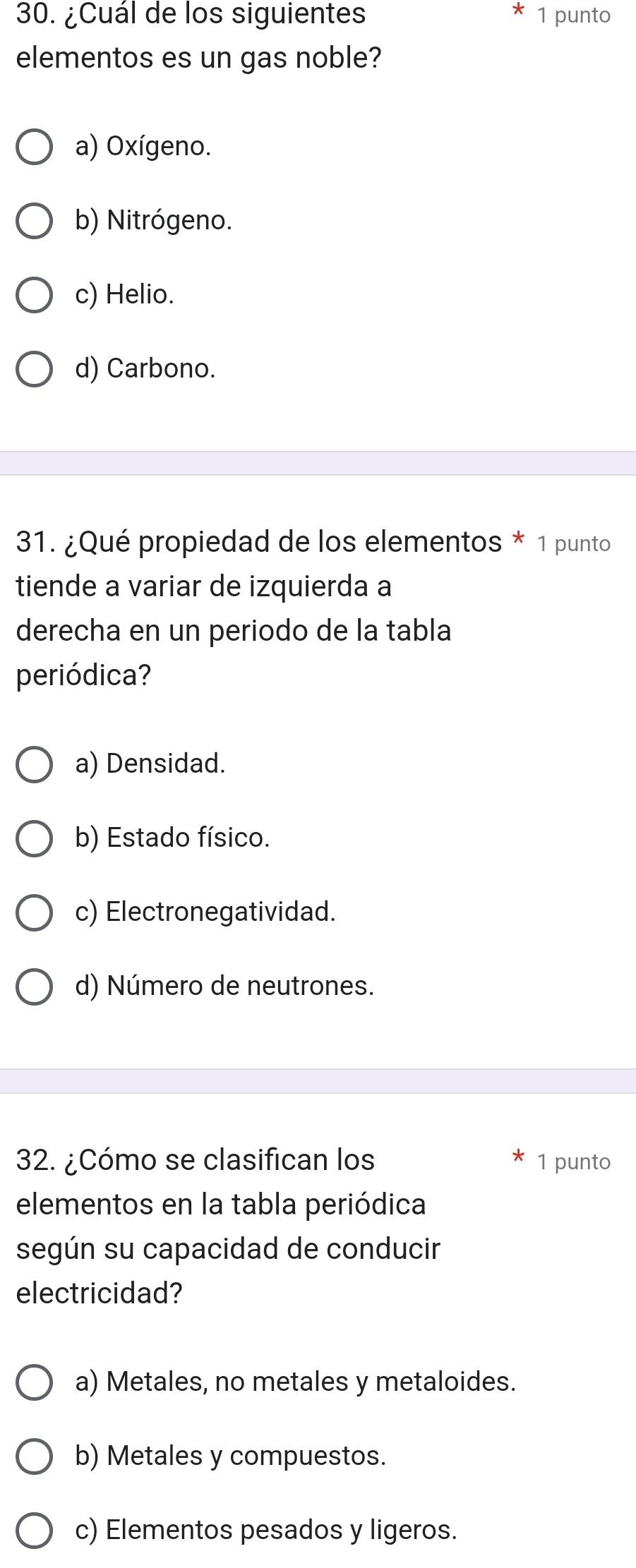Mark c) Electronegatividad as the answer
The height and width of the screenshot is (1568, 636).
[34, 912]
